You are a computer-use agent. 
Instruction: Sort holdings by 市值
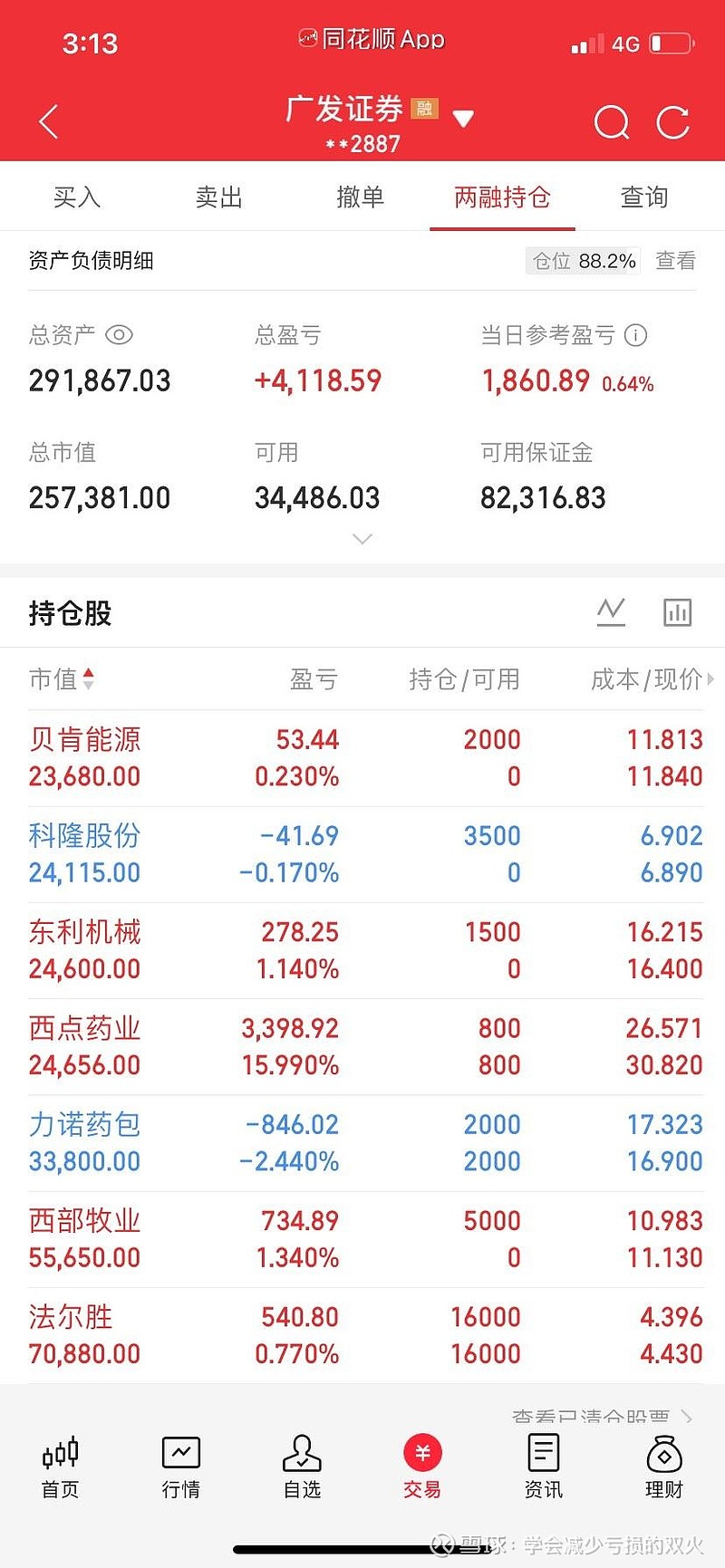tap(62, 678)
